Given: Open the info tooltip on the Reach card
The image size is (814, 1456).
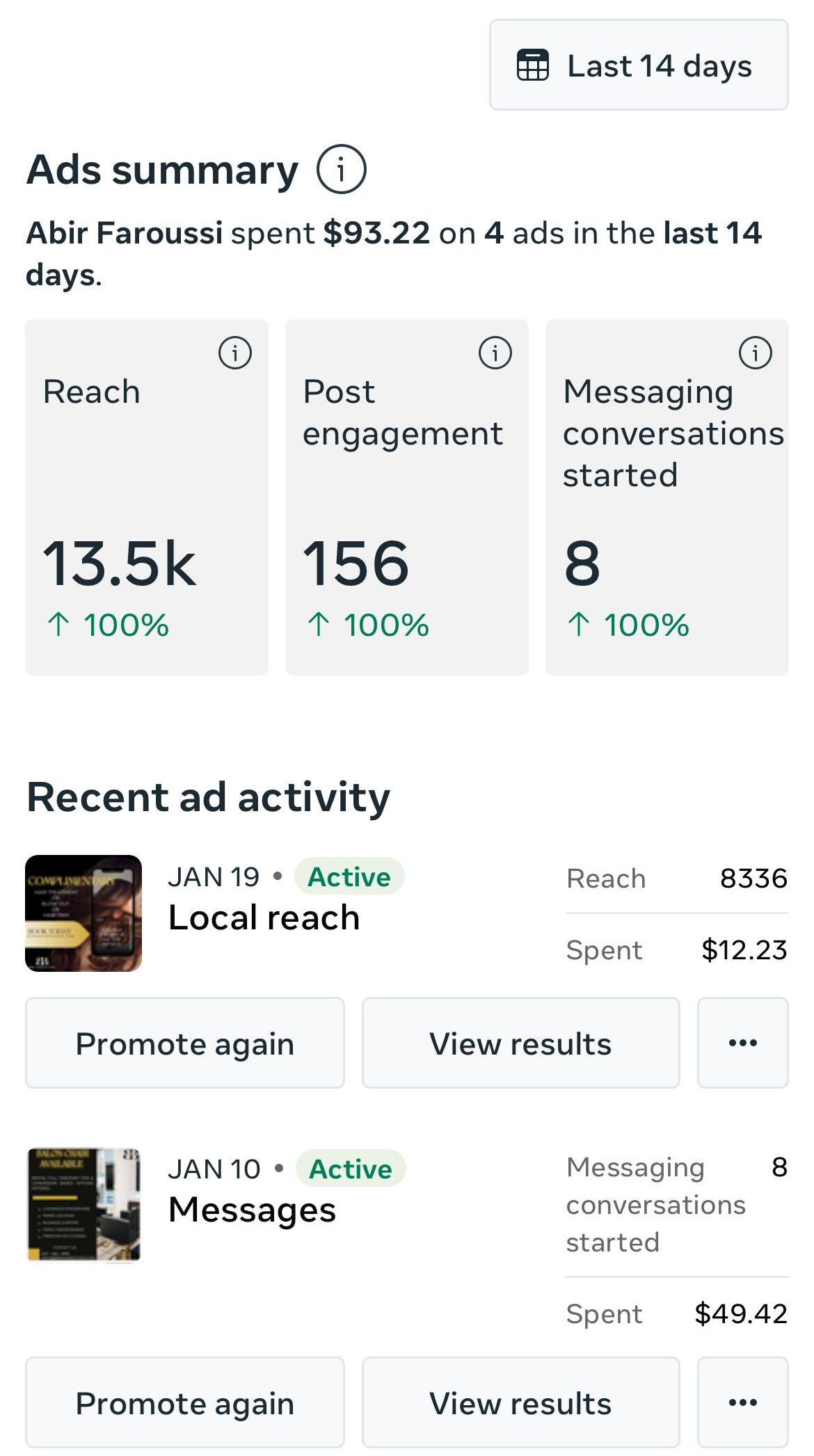Looking at the screenshot, I should (234, 353).
